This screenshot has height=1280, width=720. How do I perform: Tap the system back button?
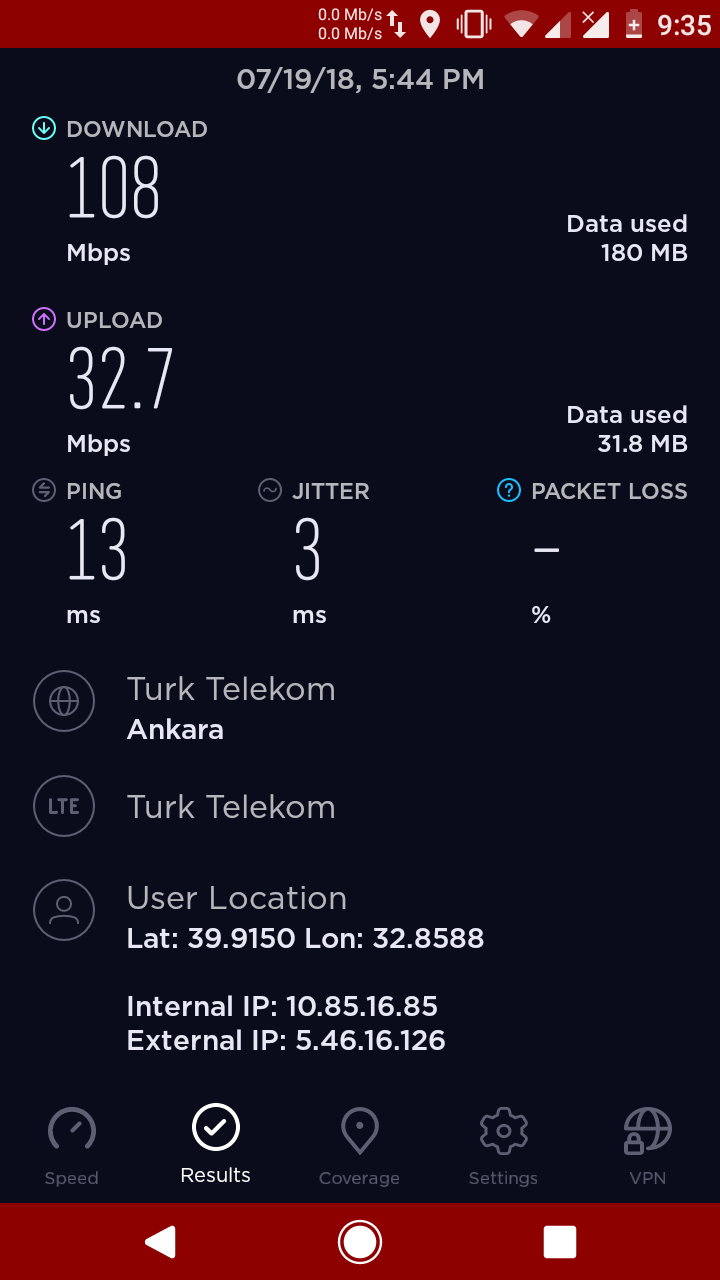[160, 1241]
